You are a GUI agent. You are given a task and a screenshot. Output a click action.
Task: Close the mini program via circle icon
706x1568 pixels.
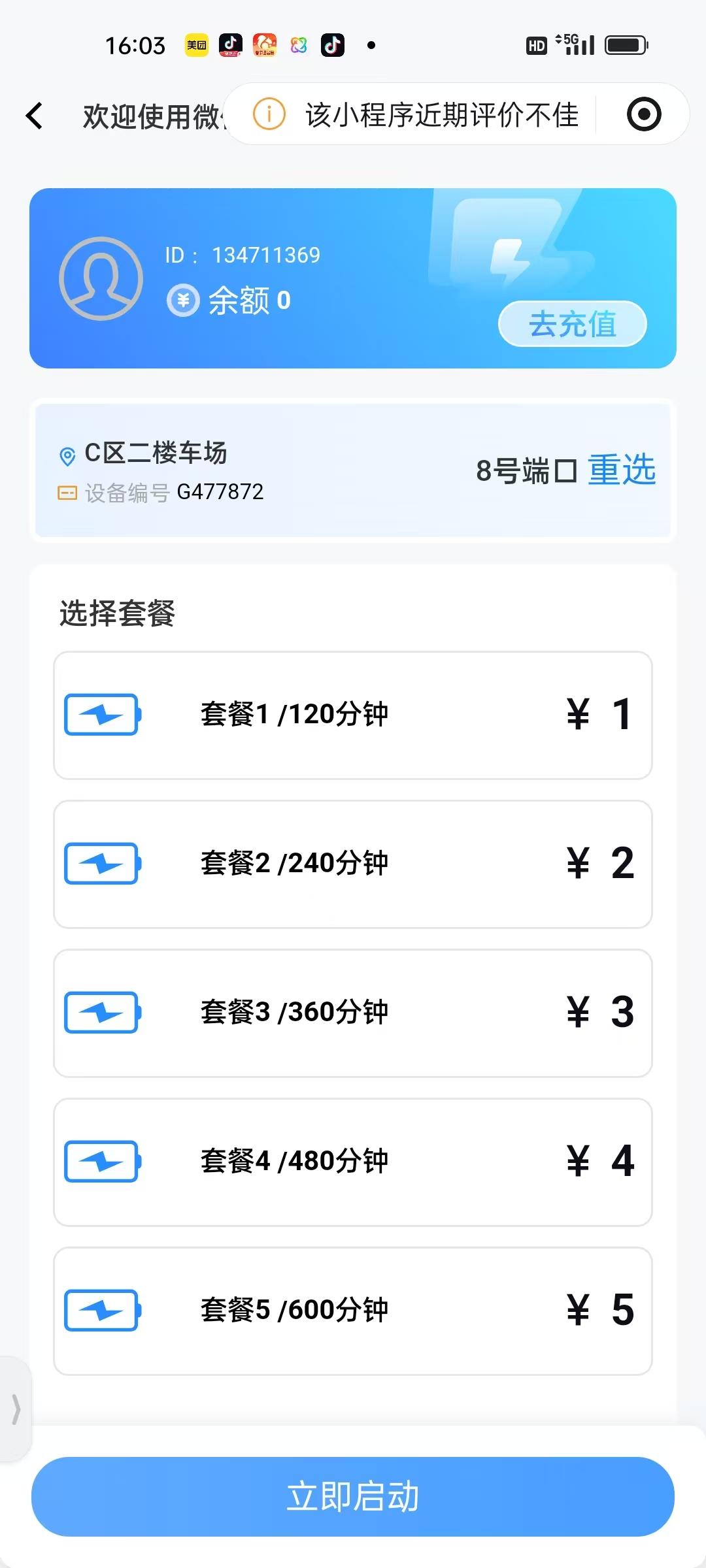click(x=644, y=114)
